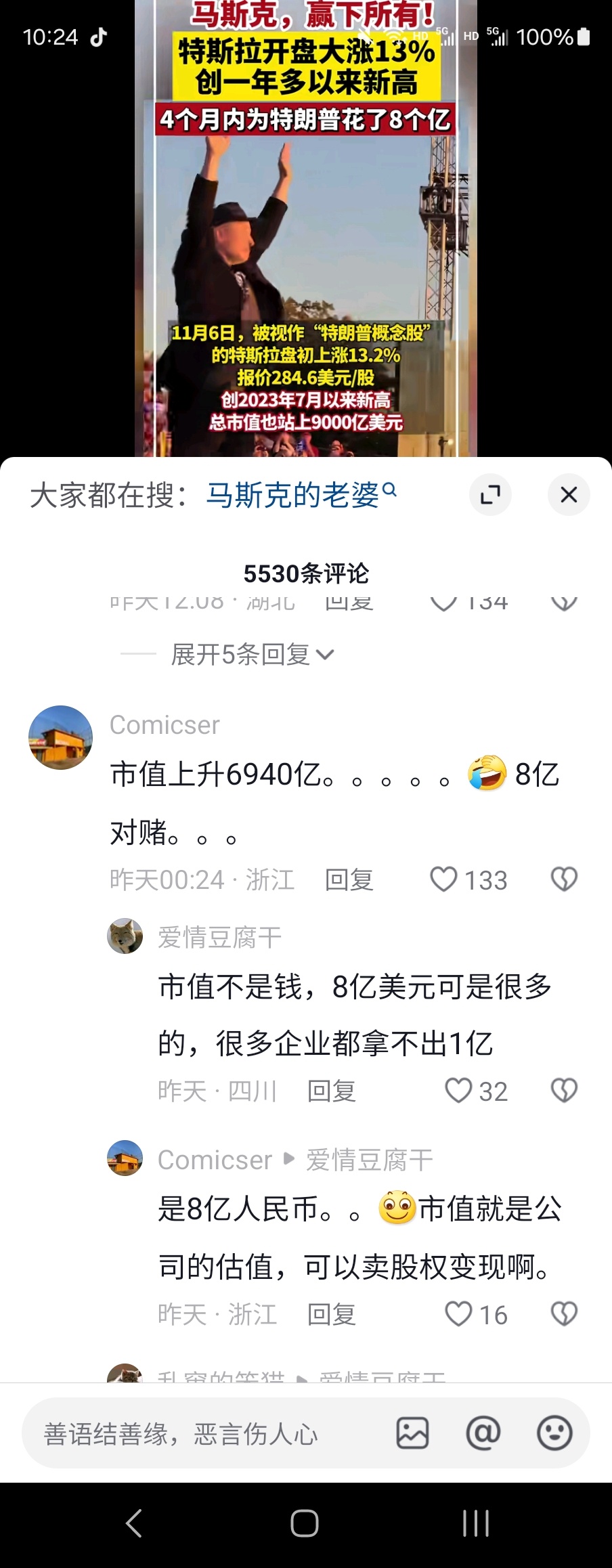The height and width of the screenshot is (1568, 612).
Task: Like 爱情豆腐干's reply with 32 likes
Action: click(x=458, y=1091)
